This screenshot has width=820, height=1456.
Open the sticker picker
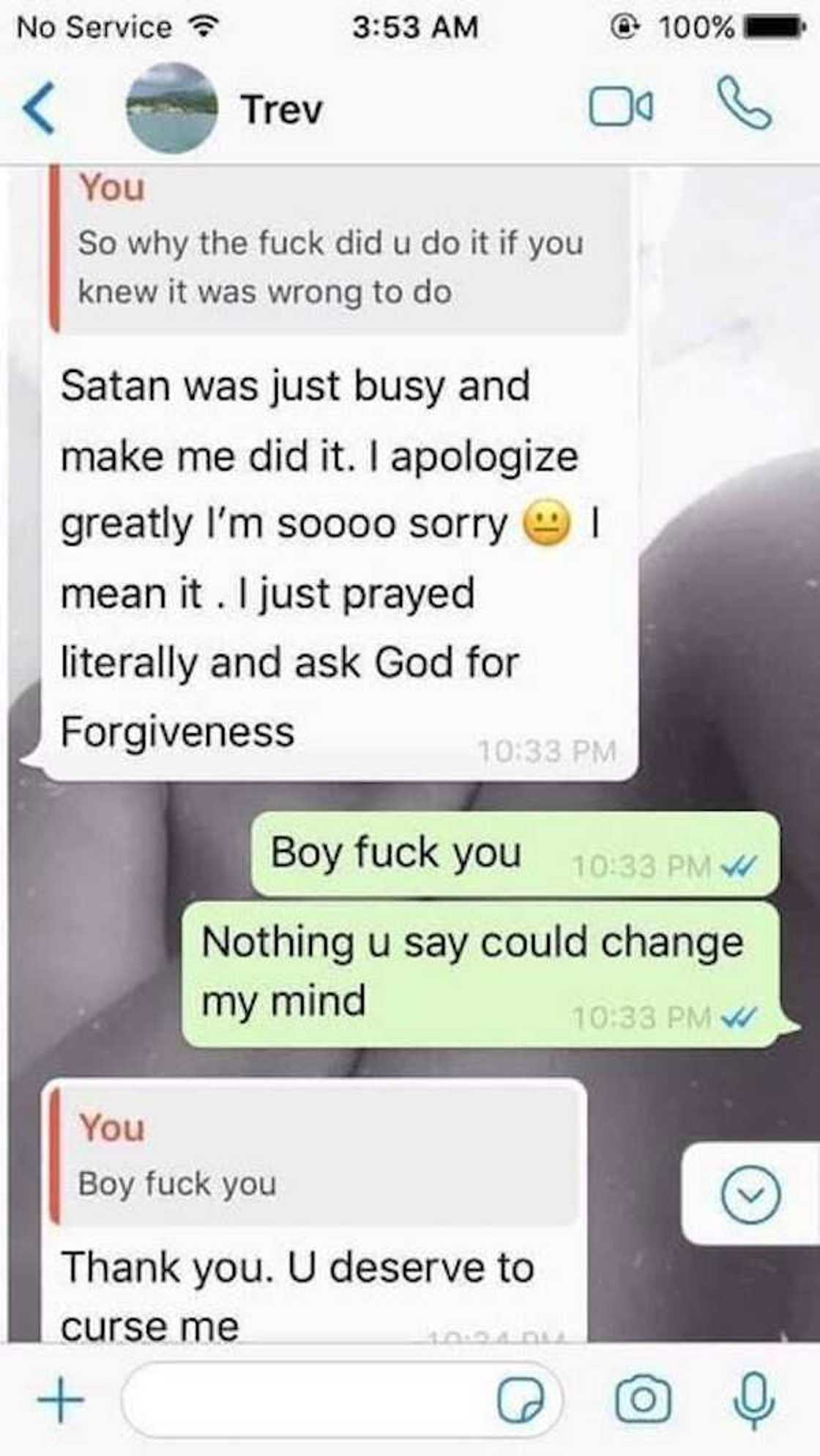[521, 1400]
